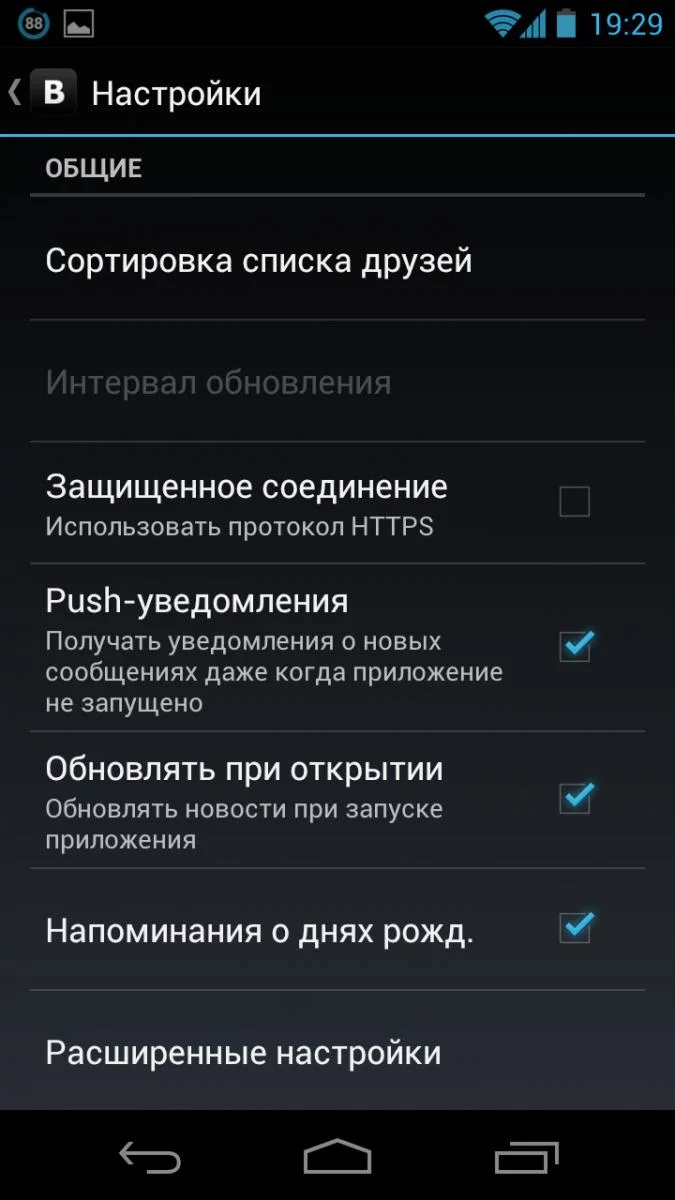Image resolution: width=675 pixels, height=1200 pixels.
Task: Uncheck Обновлять при открытии
Action: (x=575, y=798)
